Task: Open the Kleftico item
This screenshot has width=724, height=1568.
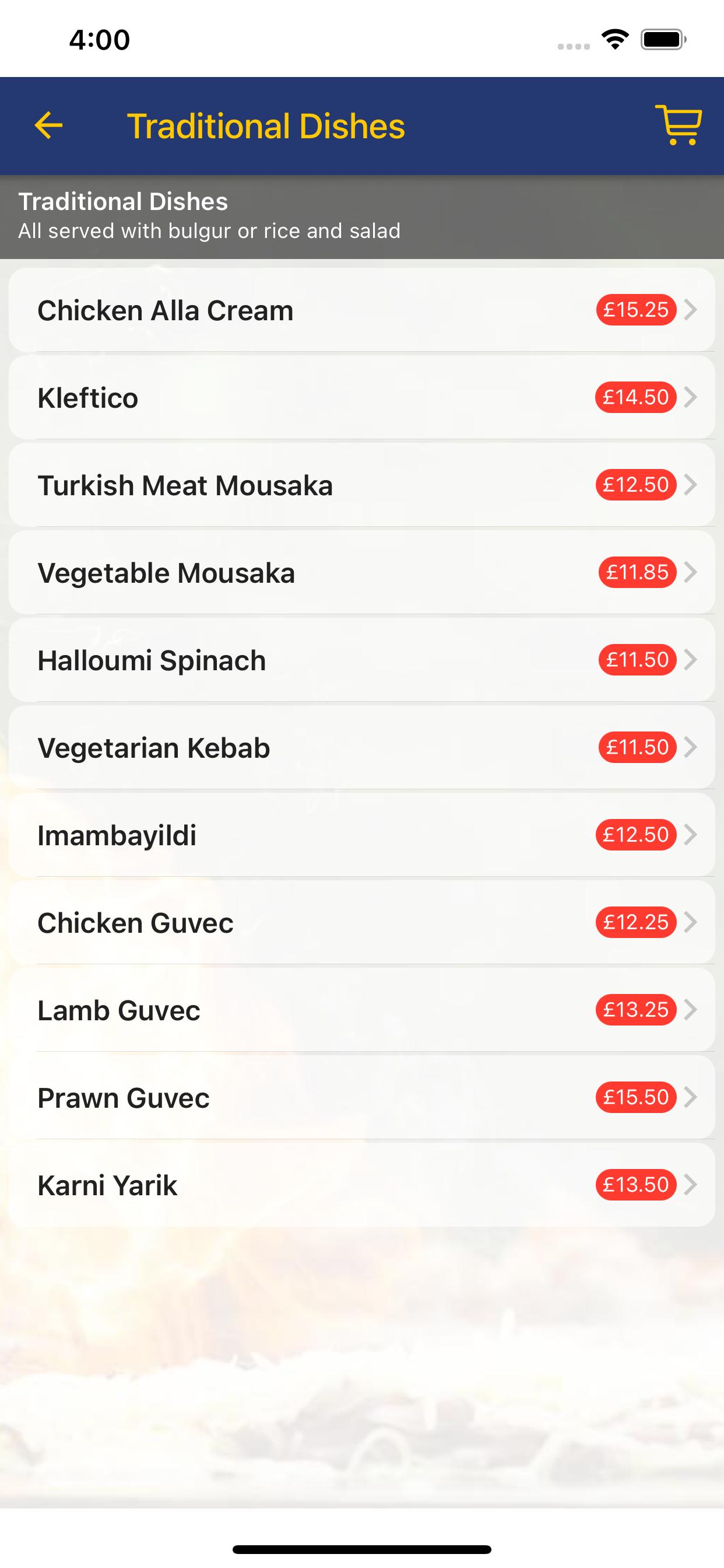Action: click(362, 397)
